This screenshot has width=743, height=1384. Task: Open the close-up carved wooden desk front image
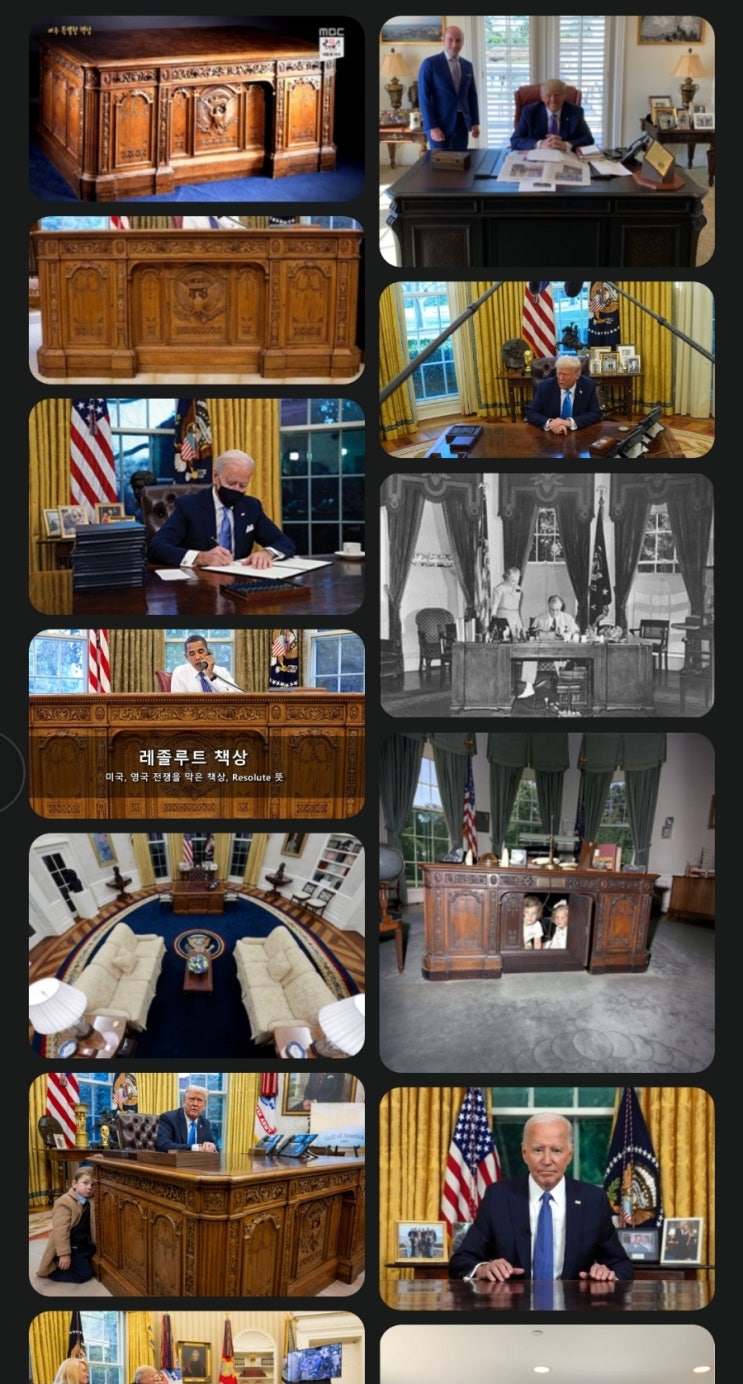196,300
